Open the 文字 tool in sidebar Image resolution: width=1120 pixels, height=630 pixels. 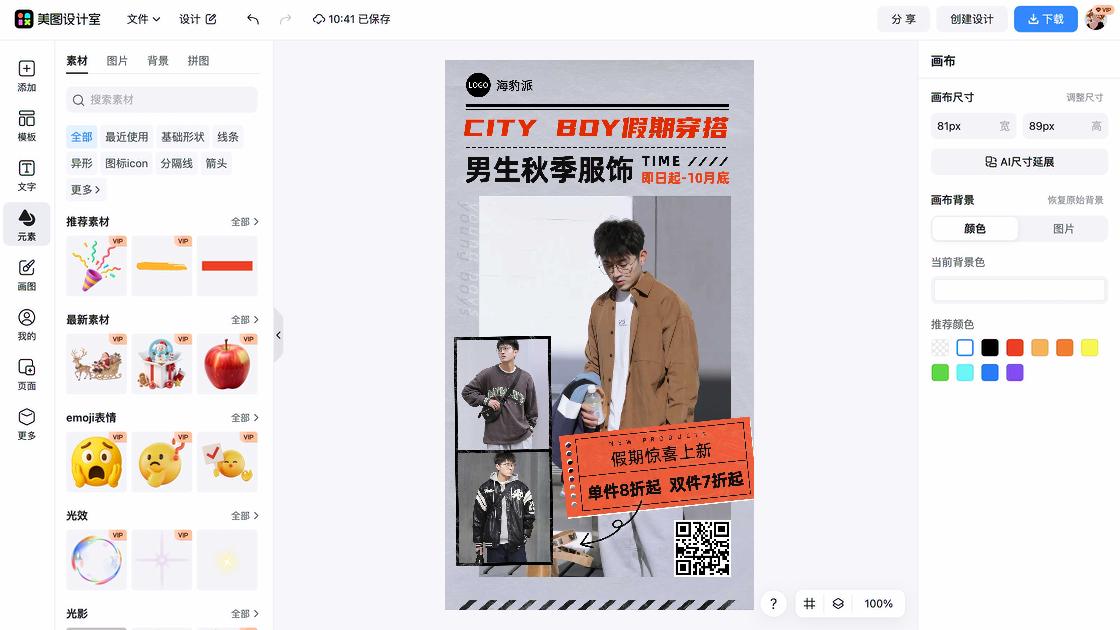tap(27, 175)
